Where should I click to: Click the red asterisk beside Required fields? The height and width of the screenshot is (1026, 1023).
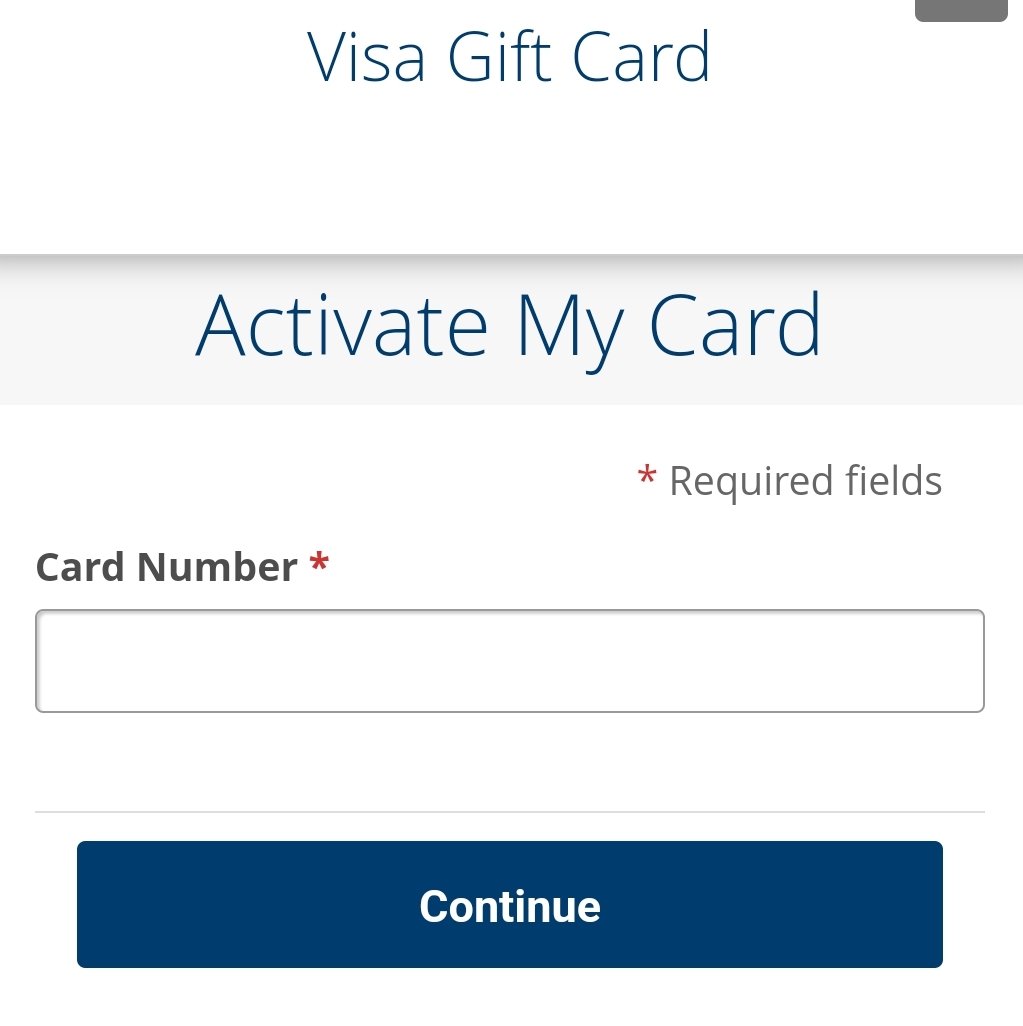click(x=647, y=479)
